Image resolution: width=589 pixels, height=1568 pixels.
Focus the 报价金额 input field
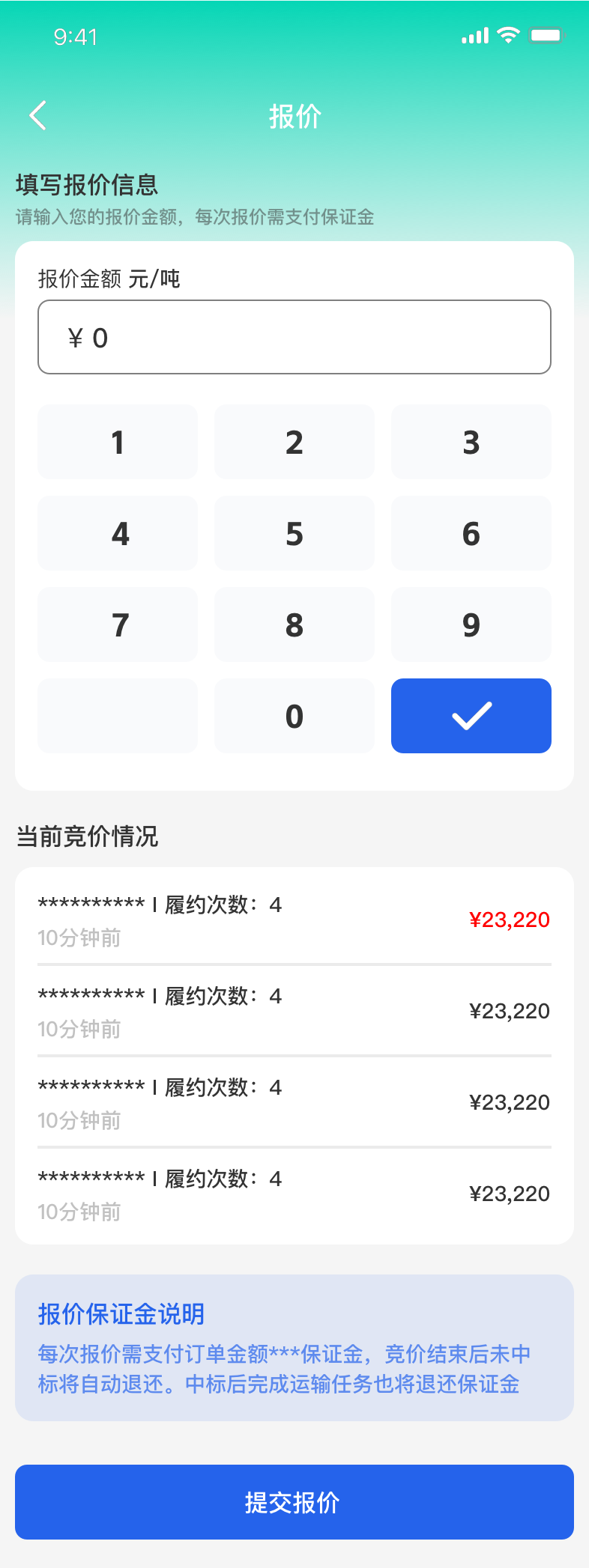(294, 337)
